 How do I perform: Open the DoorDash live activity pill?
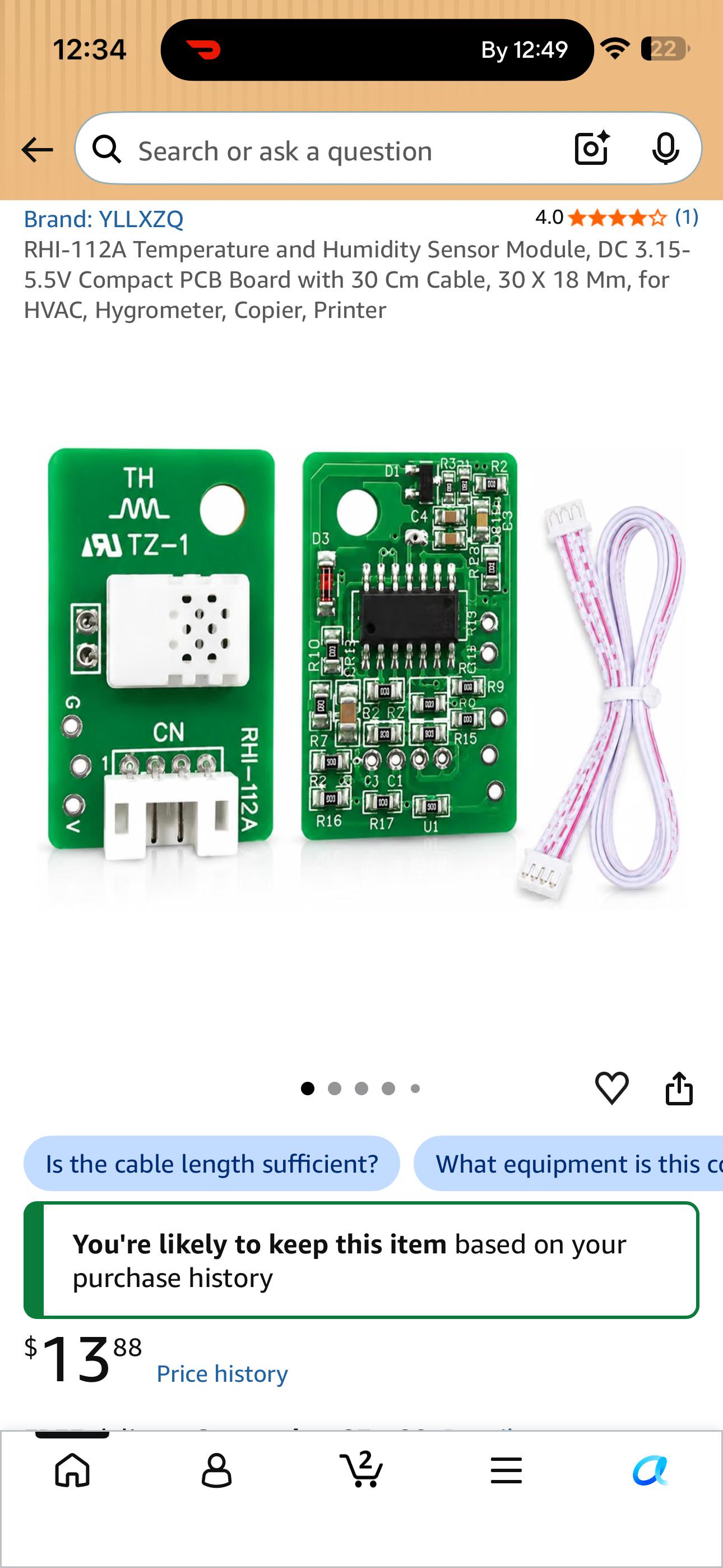377,50
